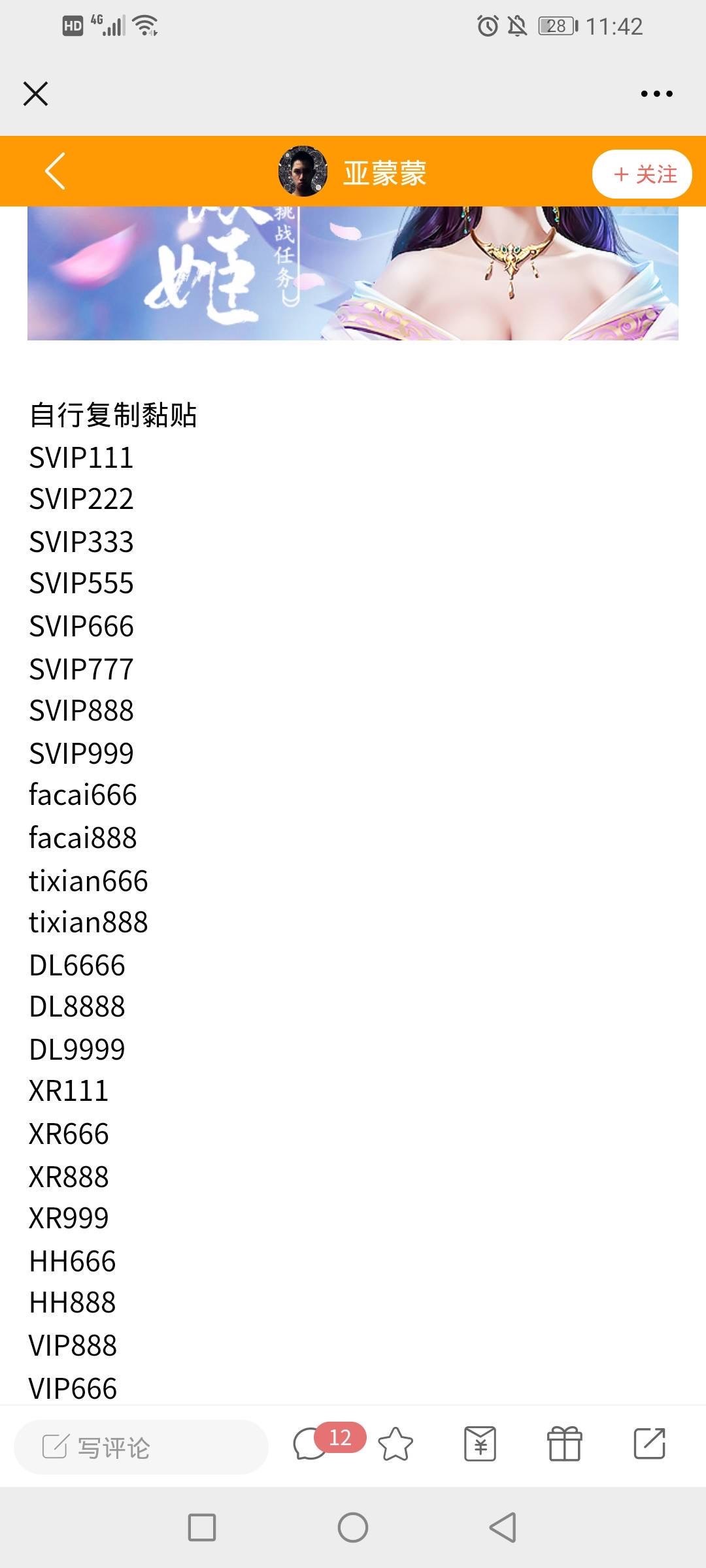Image resolution: width=706 pixels, height=1568 pixels.
Task: Tap the 写评论 comment field
Action: pyautogui.click(x=141, y=1446)
